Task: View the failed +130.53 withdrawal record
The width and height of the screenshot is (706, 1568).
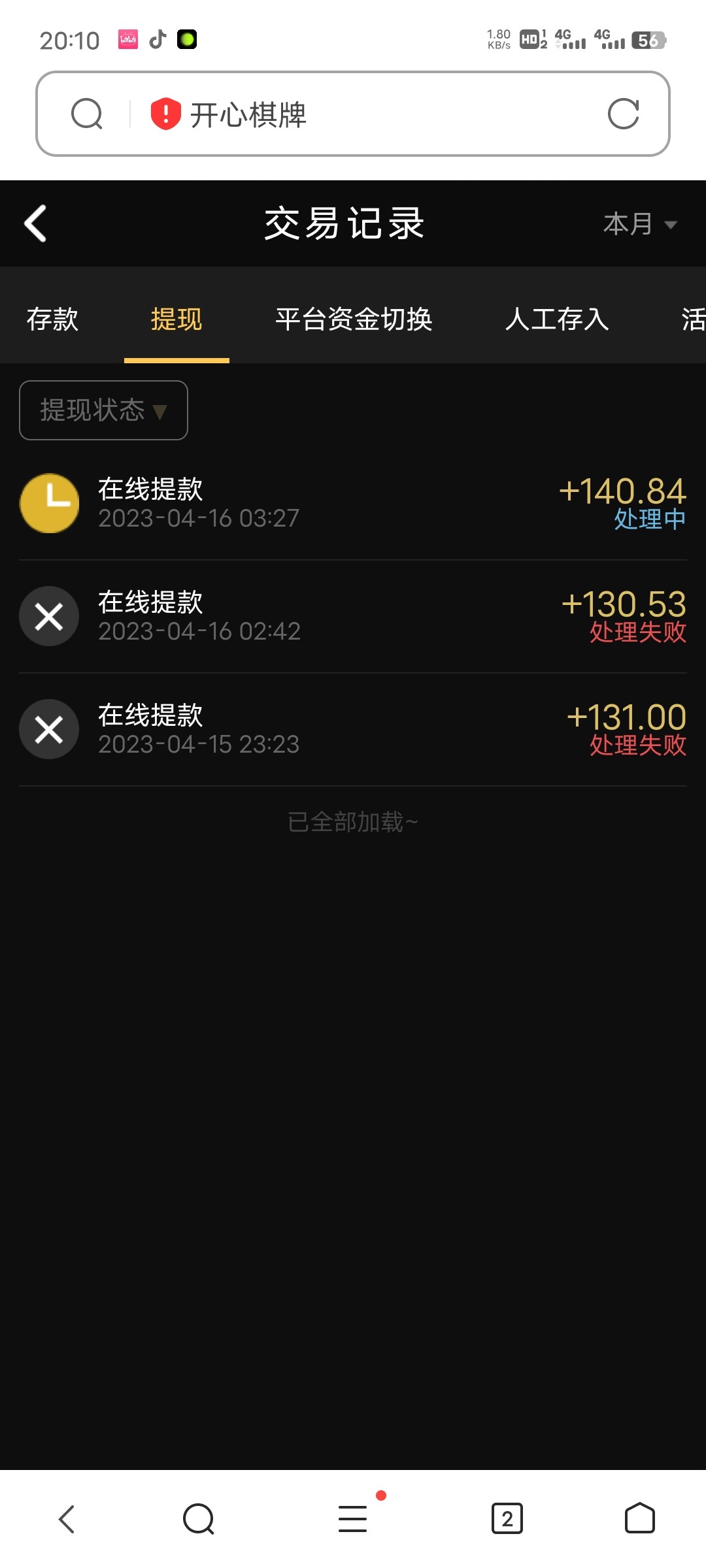Action: [353, 616]
